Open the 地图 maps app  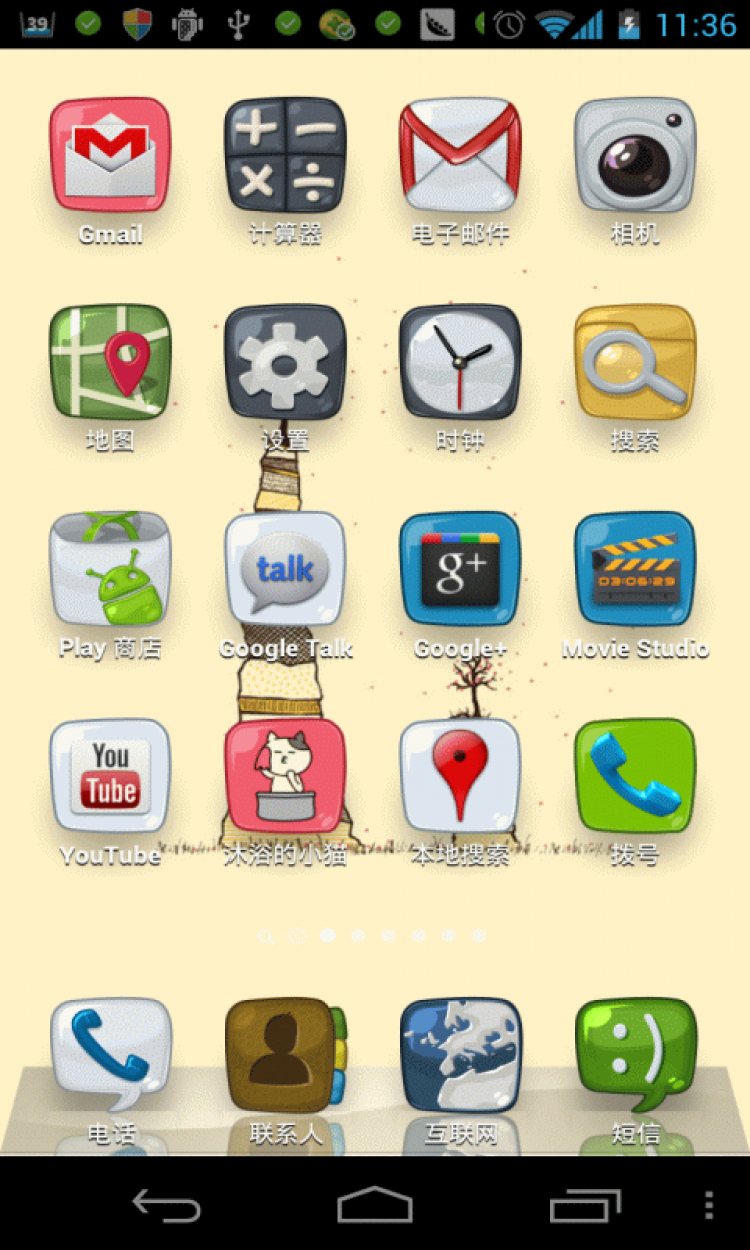pos(110,362)
